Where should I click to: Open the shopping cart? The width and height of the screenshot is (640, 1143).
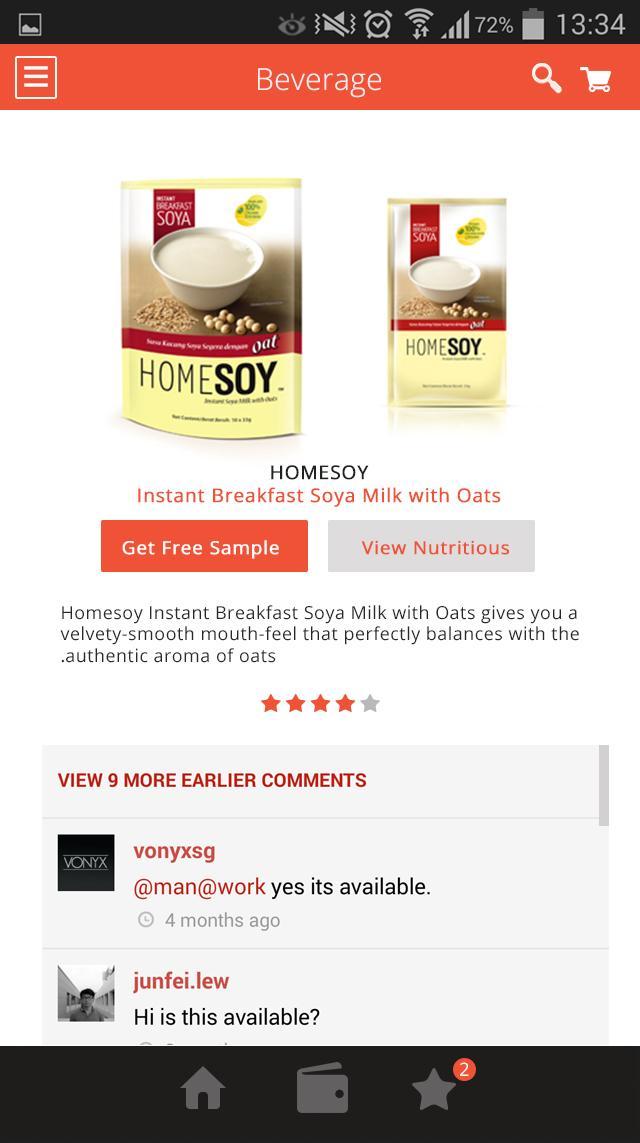[x=597, y=79]
